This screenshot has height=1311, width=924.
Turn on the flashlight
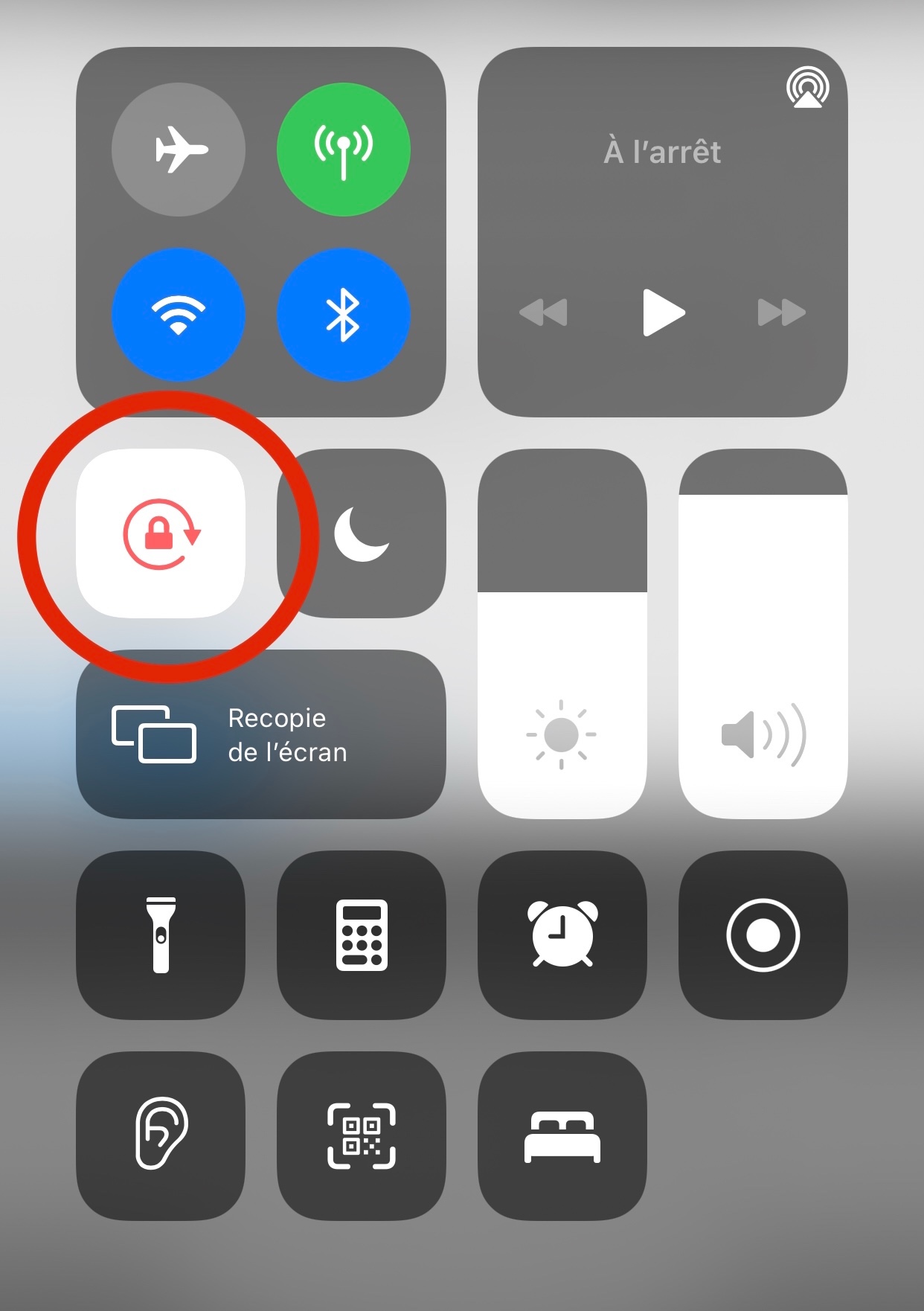tap(161, 935)
